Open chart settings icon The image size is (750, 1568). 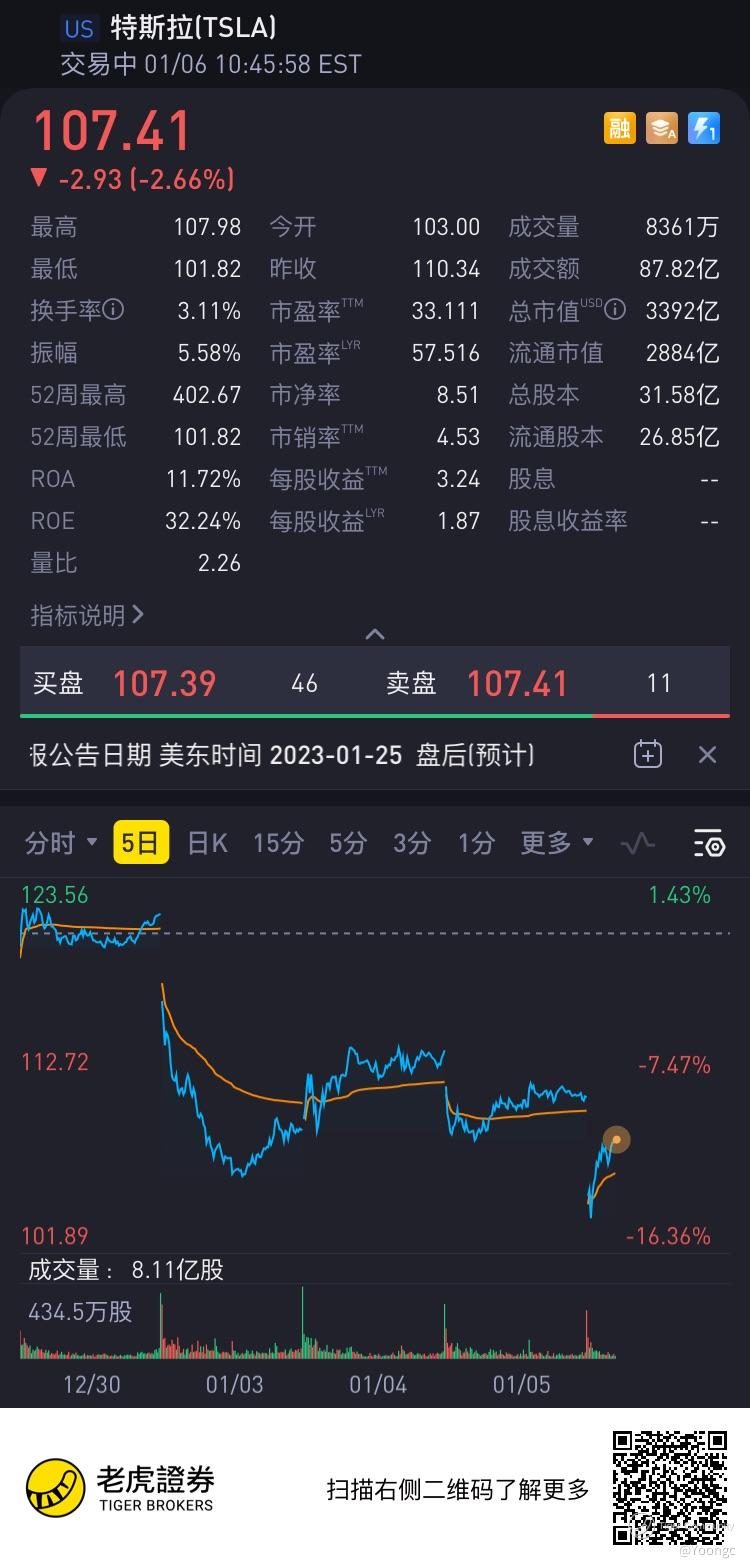tap(709, 843)
